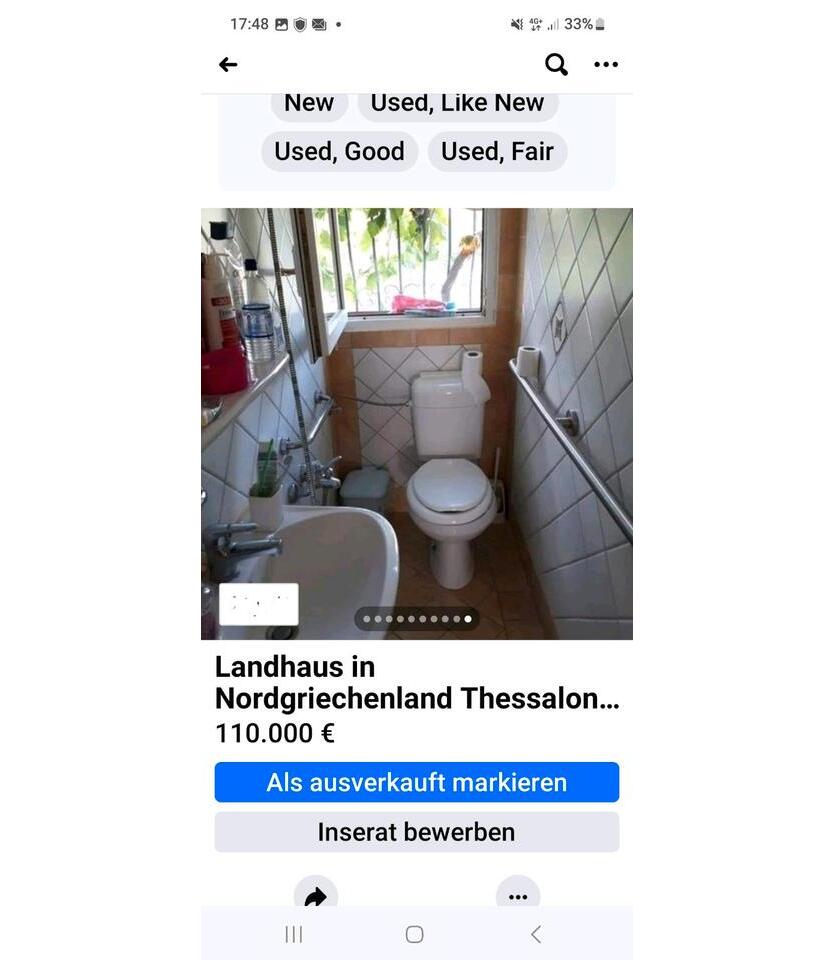This screenshot has height=960, width=834.
Task: Open recent apps from the navigation bar
Action: click(294, 934)
